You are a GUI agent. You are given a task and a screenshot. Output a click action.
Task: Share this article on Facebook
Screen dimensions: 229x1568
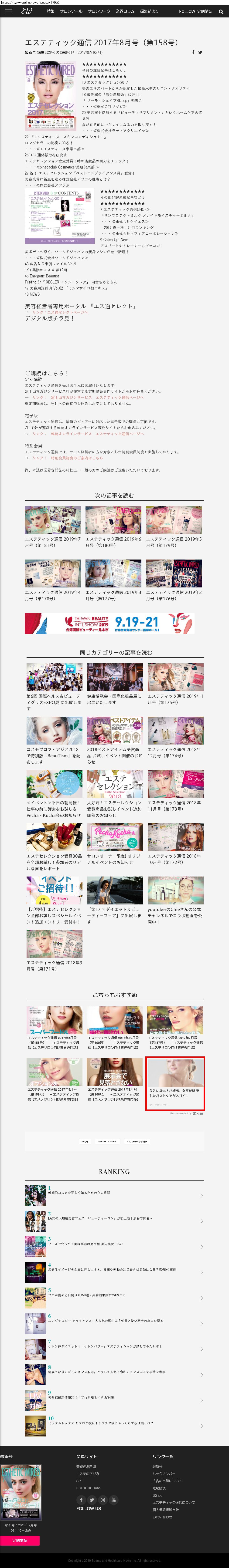pyautogui.click(x=193, y=52)
